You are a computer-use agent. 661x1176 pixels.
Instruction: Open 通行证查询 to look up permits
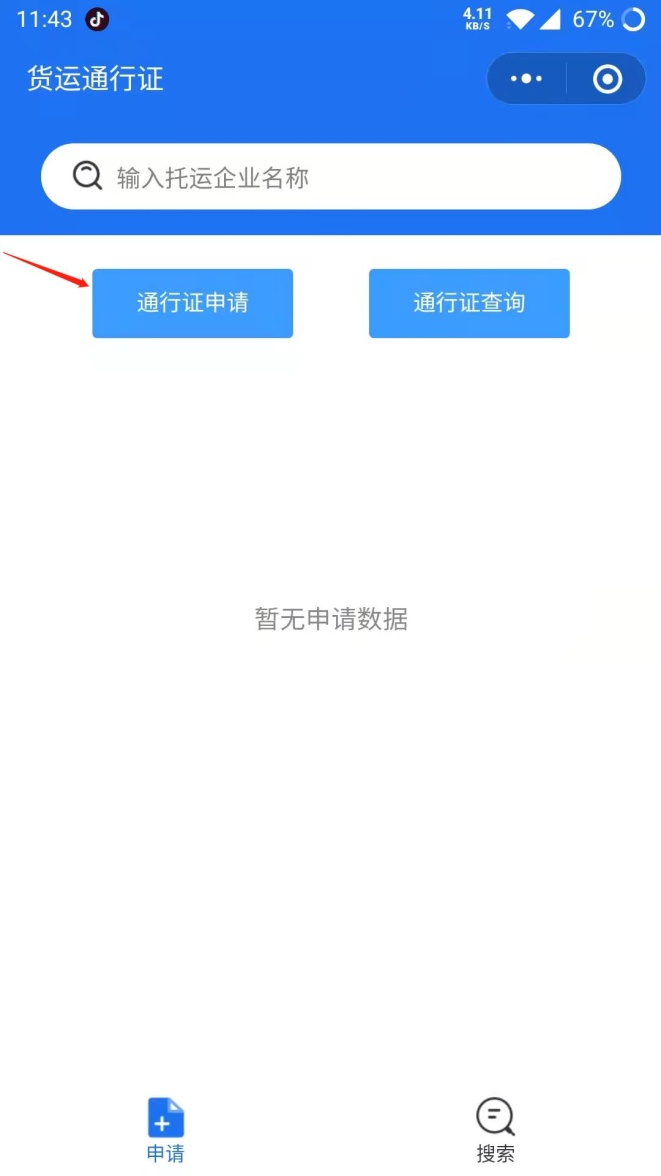tap(469, 303)
